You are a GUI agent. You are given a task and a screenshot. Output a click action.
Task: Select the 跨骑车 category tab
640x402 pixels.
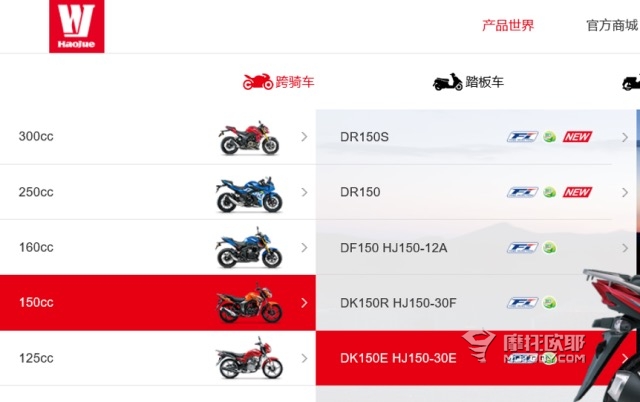pyautogui.click(x=278, y=82)
